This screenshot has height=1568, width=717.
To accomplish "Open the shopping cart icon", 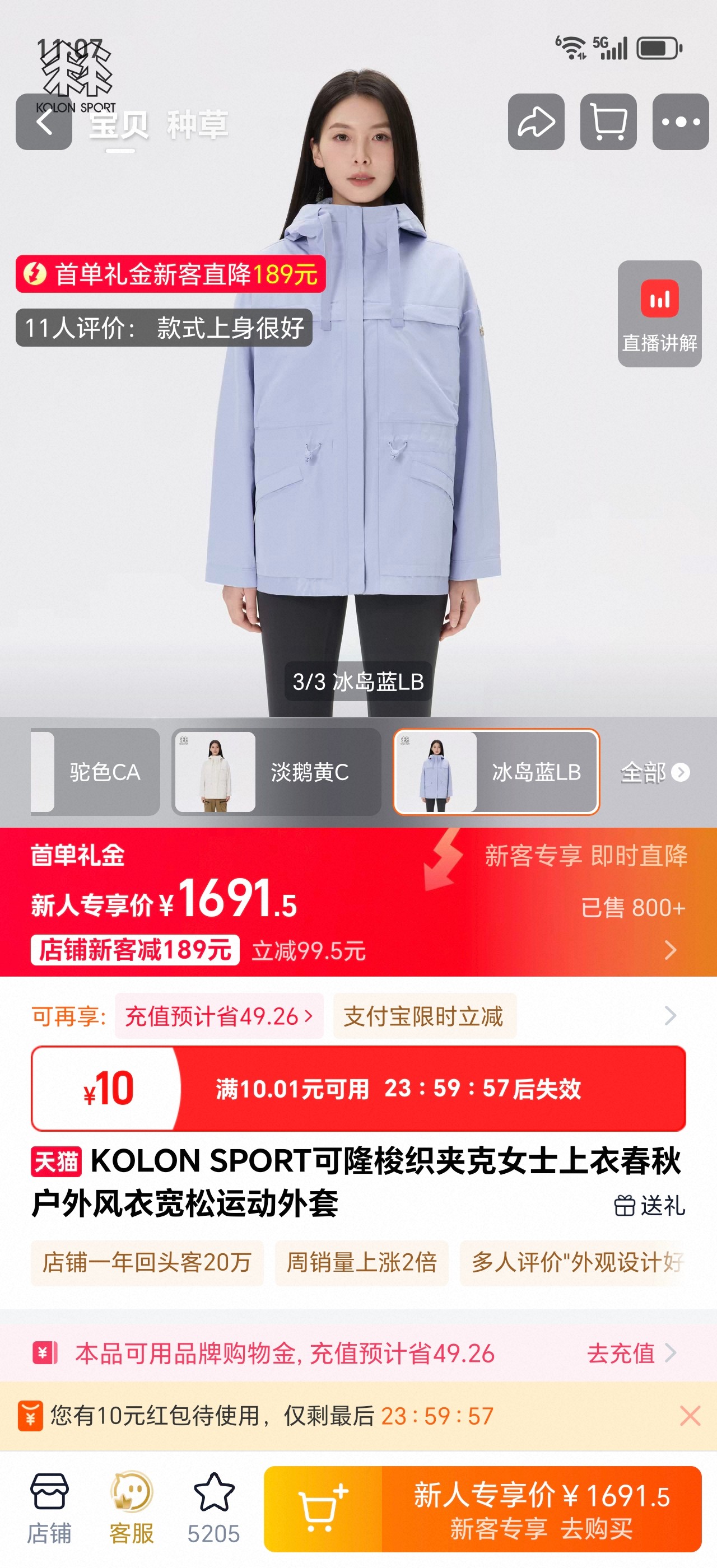I will (x=608, y=122).
